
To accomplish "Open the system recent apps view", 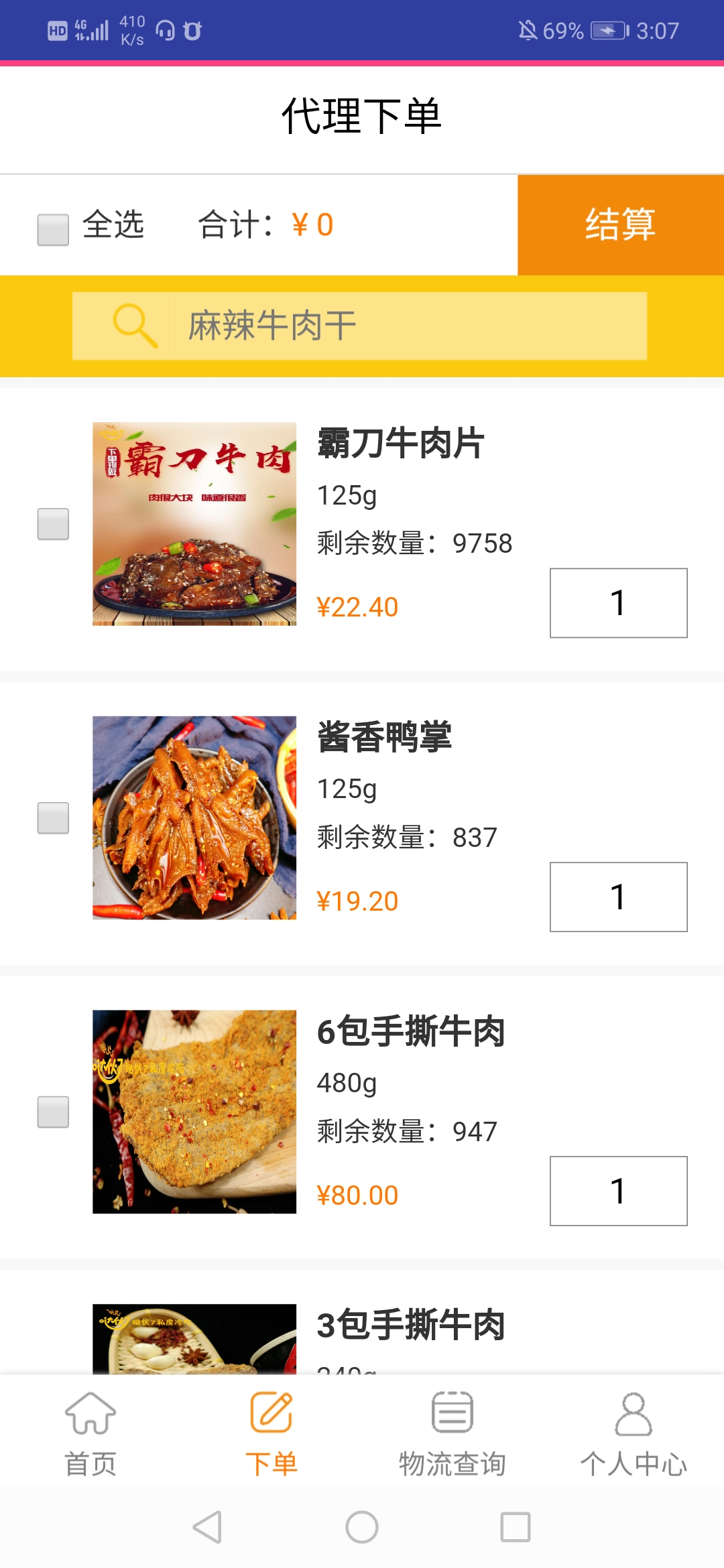I will (x=516, y=1527).
